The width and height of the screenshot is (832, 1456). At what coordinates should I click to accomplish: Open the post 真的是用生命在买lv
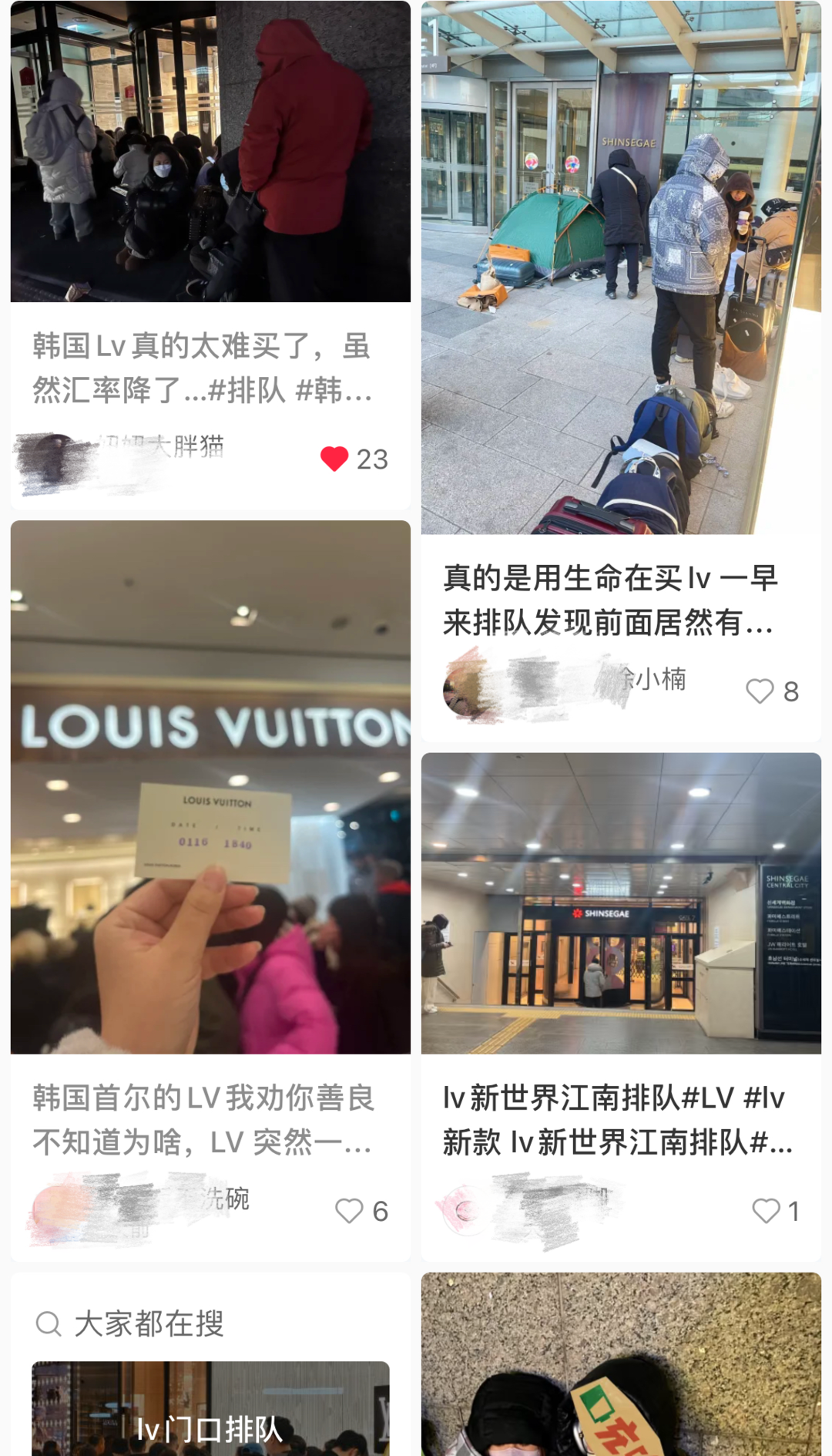click(x=610, y=599)
